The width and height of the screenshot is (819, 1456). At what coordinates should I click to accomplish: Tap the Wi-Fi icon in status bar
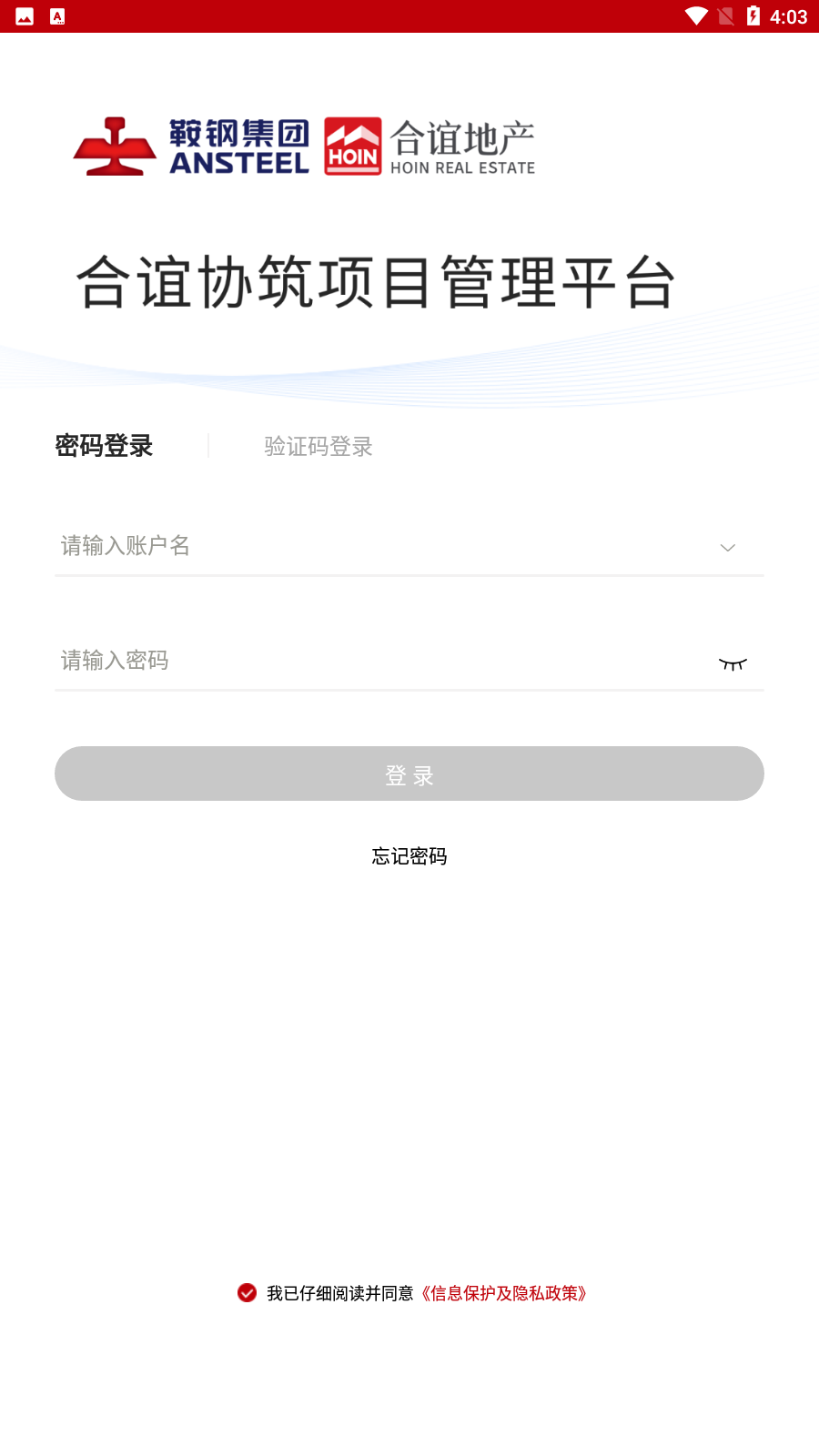(x=697, y=15)
